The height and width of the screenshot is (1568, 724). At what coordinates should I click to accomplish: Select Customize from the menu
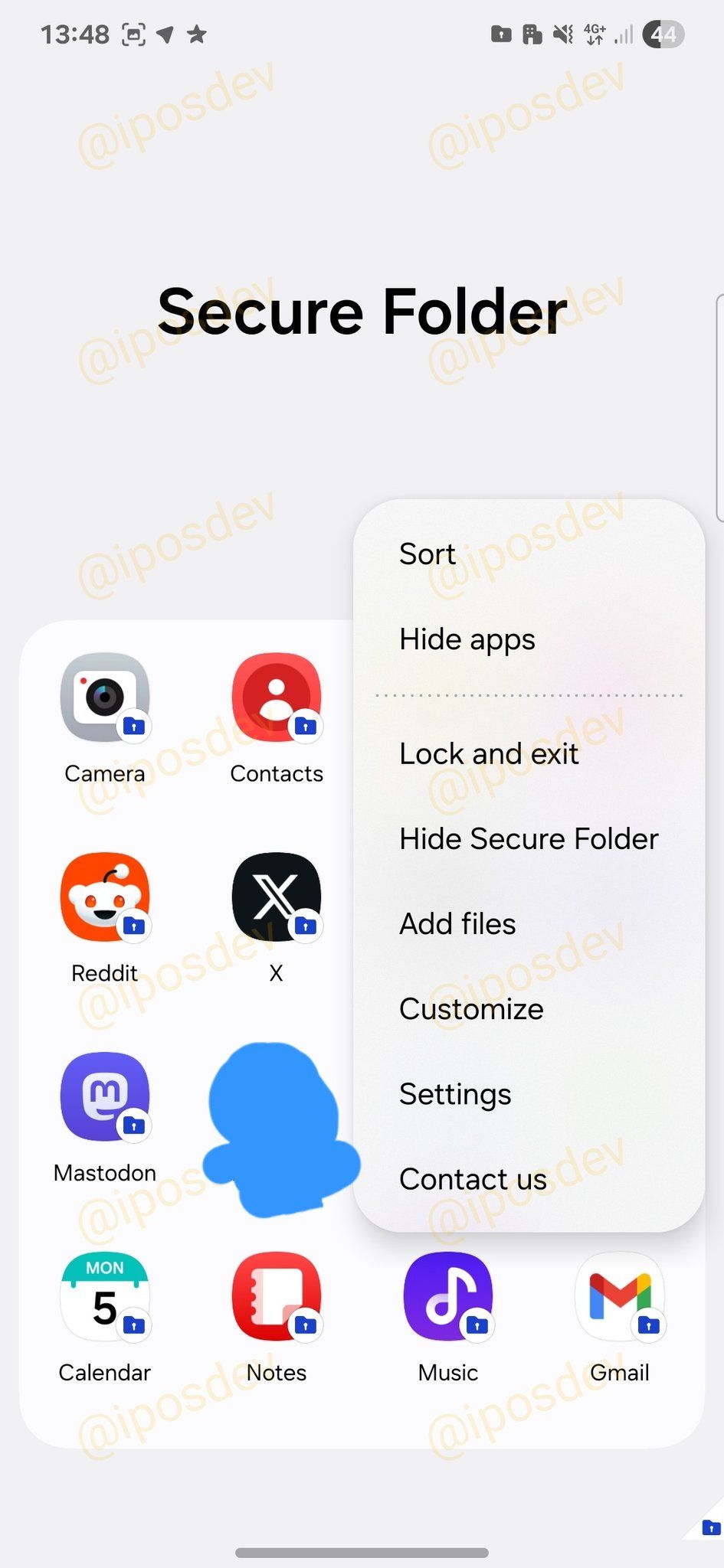[x=470, y=1009]
